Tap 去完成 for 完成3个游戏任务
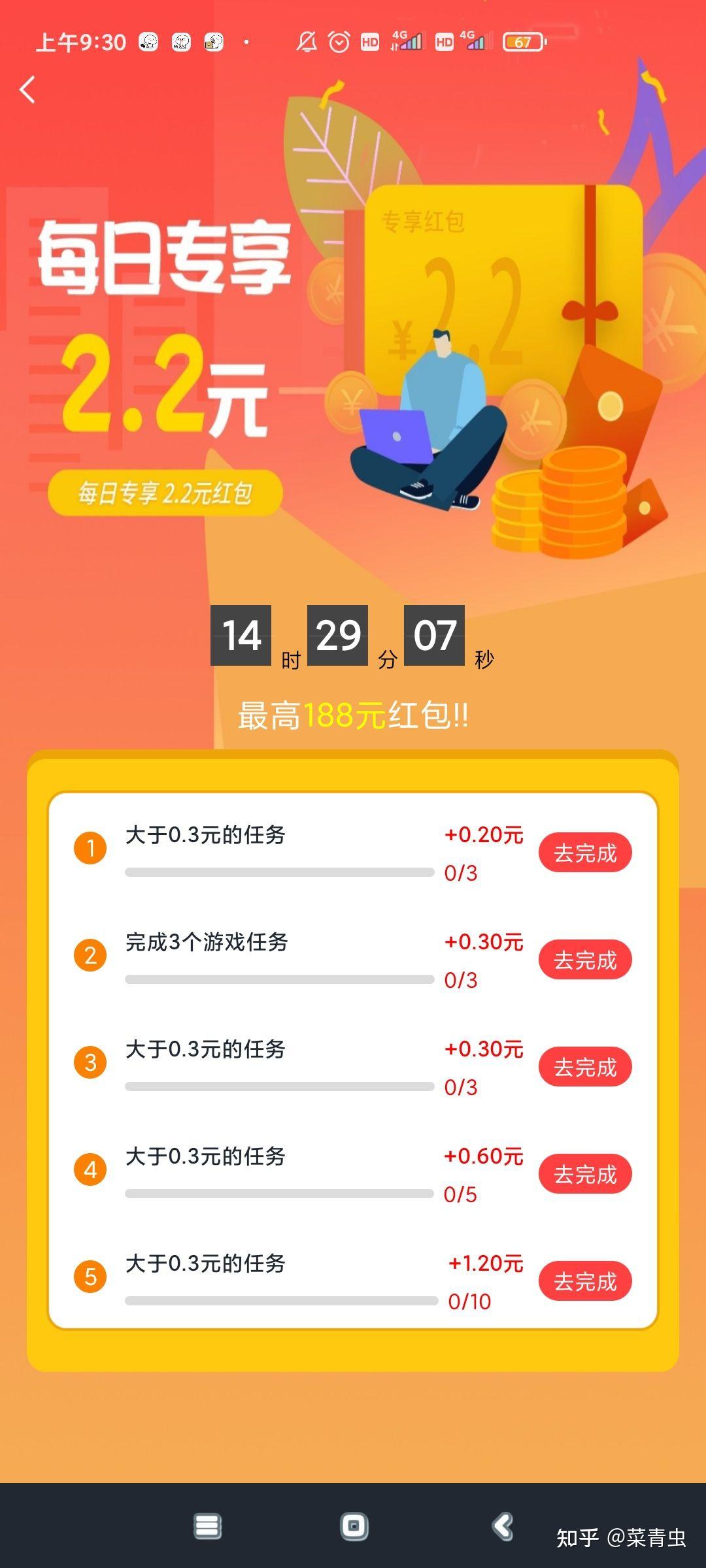 click(x=585, y=960)
